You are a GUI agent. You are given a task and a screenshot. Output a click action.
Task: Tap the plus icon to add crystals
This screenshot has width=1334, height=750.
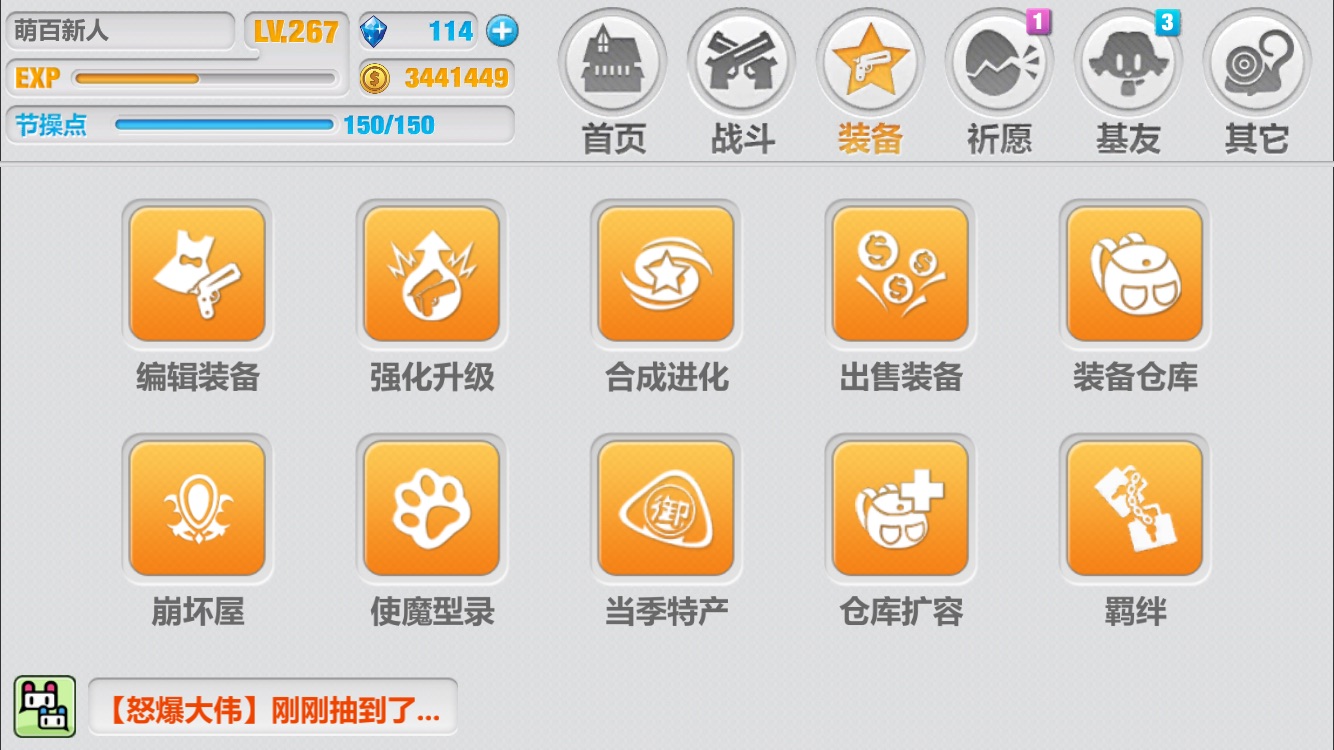pyautogui.click(x=502, y=32)
